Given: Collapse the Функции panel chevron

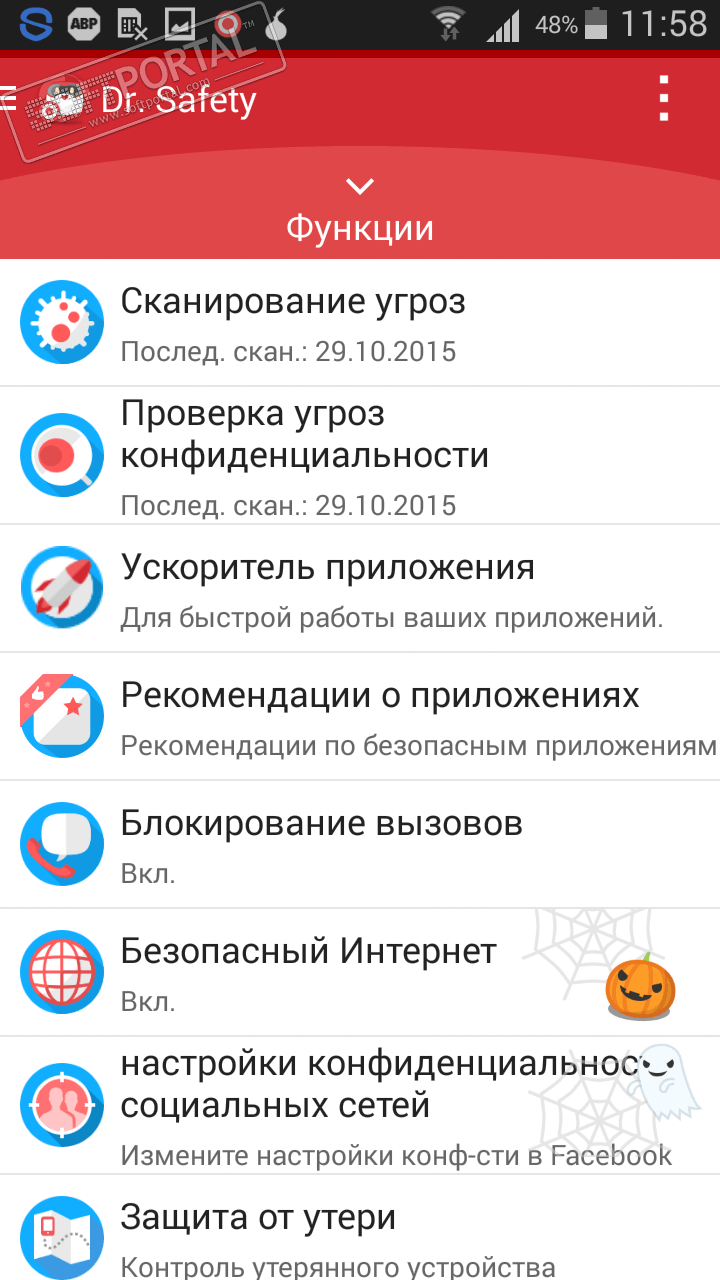Looking at the screenshot, I should [360, 186].
